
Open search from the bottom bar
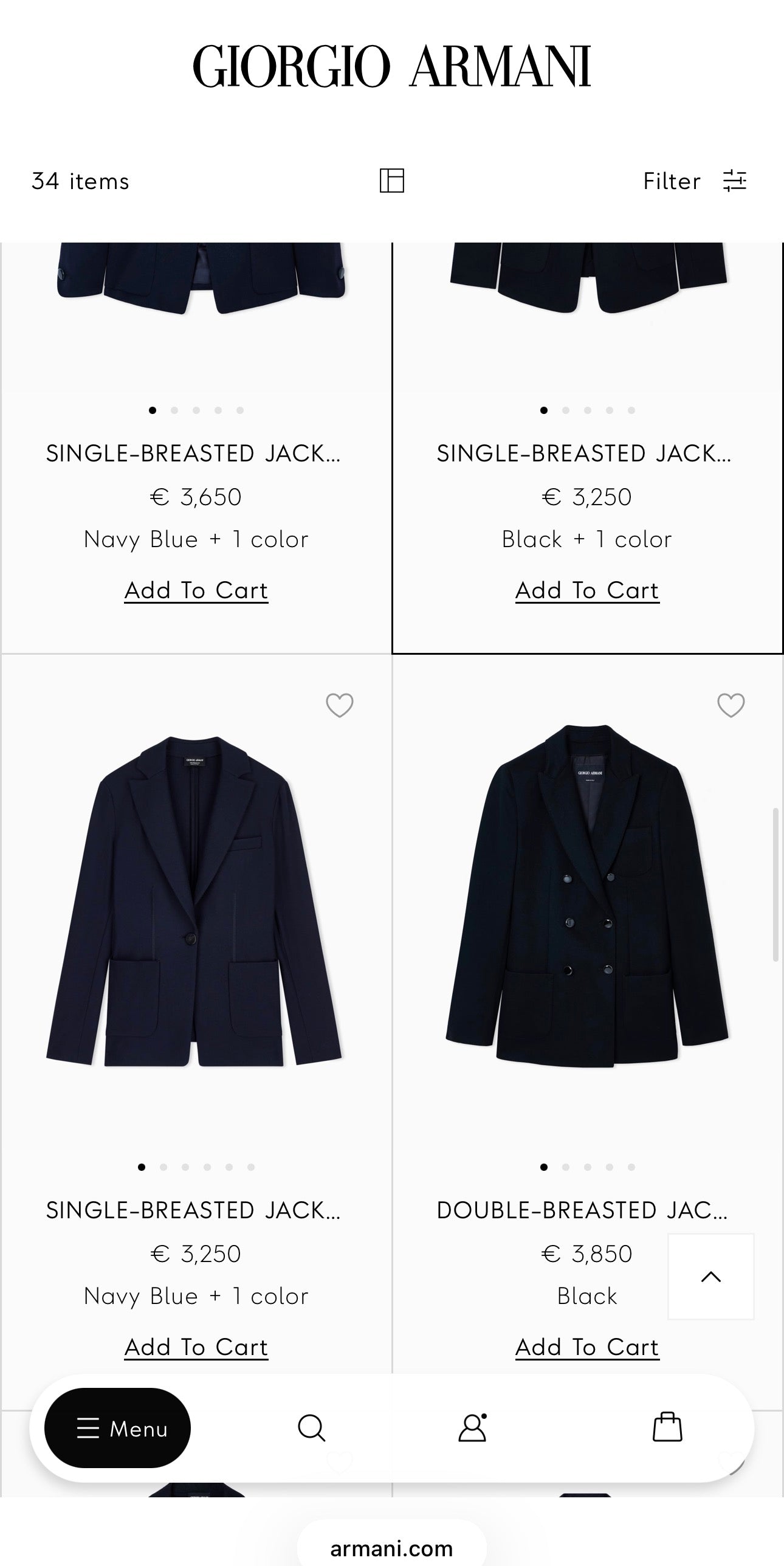pyautogui.click(x=311, y=1428)
